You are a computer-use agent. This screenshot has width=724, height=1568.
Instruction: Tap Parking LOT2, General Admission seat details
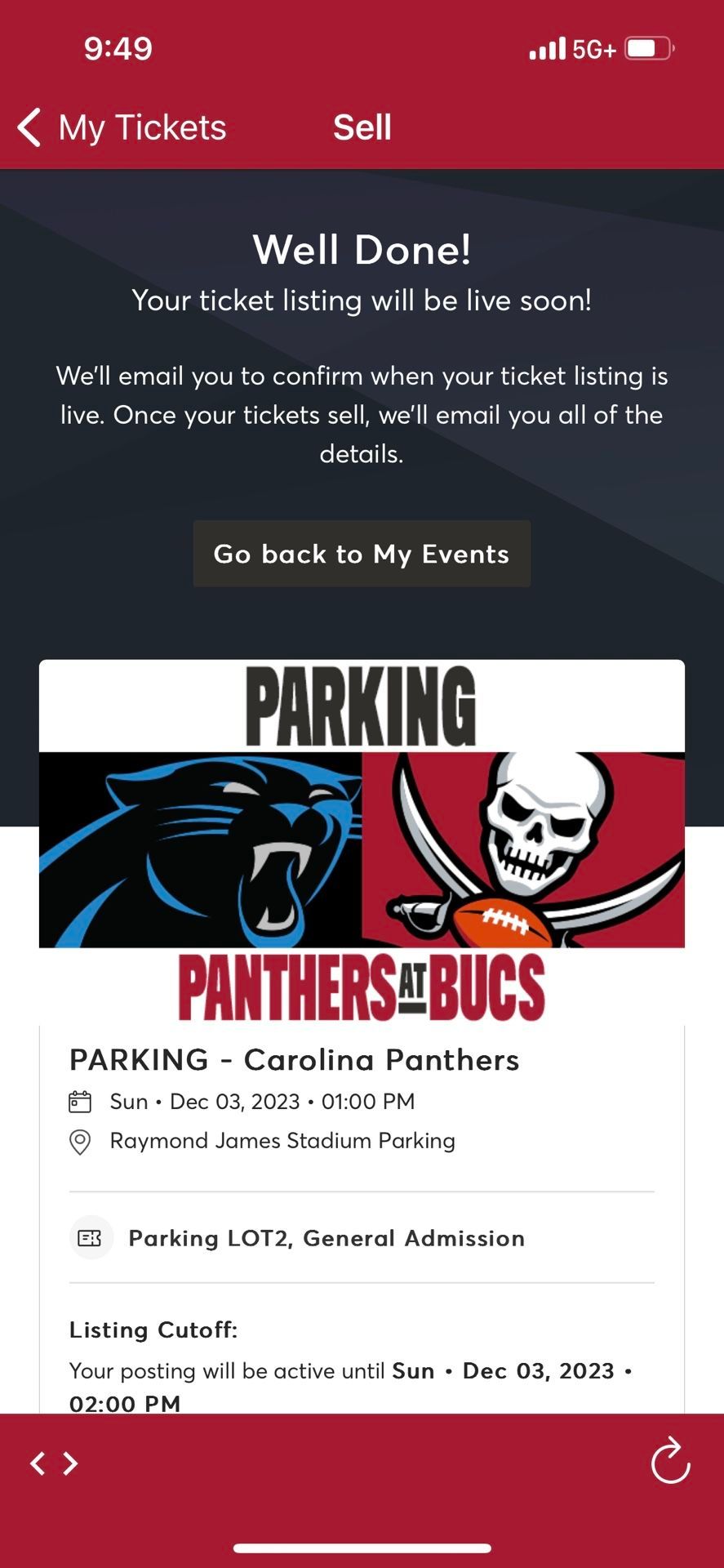click(326, 1237)
